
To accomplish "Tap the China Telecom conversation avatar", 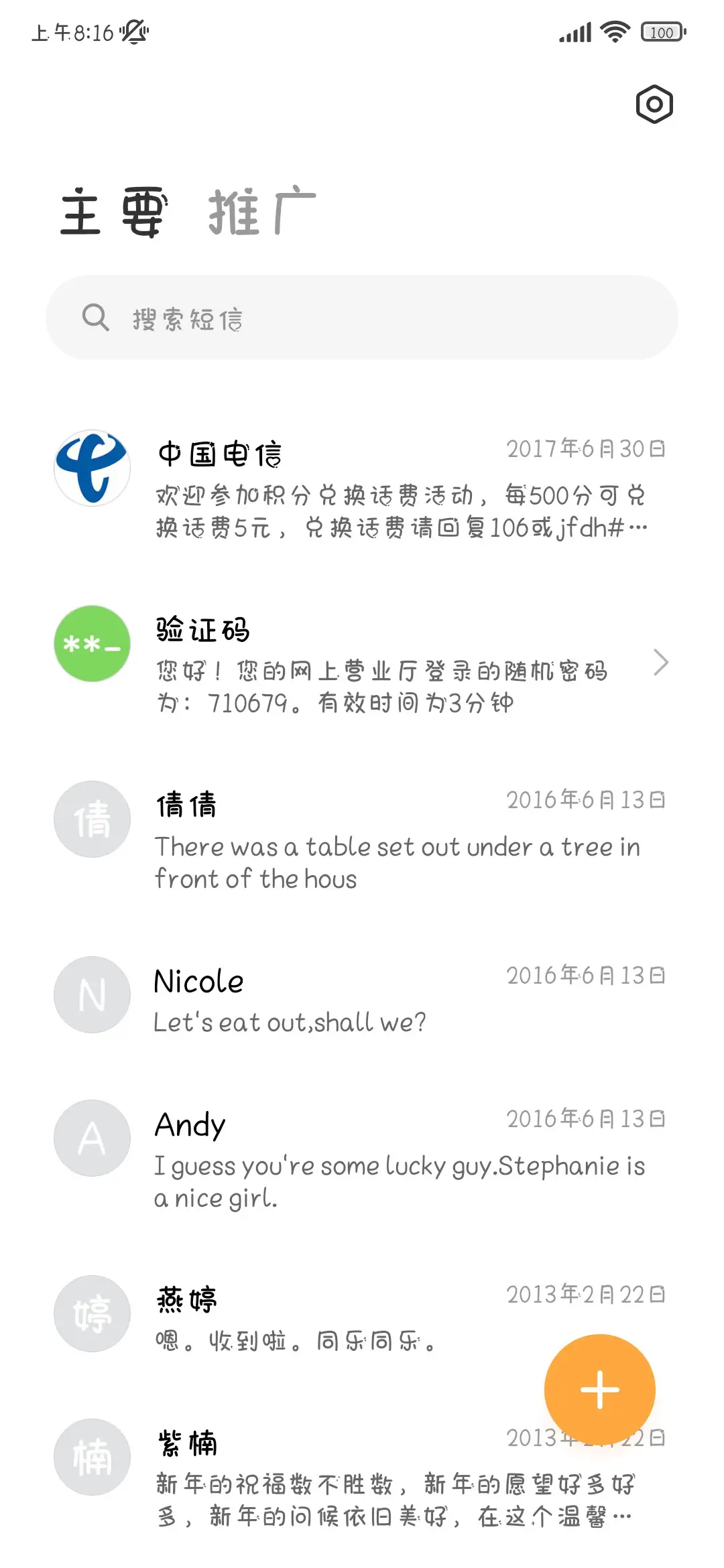I will click(x=92, y=468).
